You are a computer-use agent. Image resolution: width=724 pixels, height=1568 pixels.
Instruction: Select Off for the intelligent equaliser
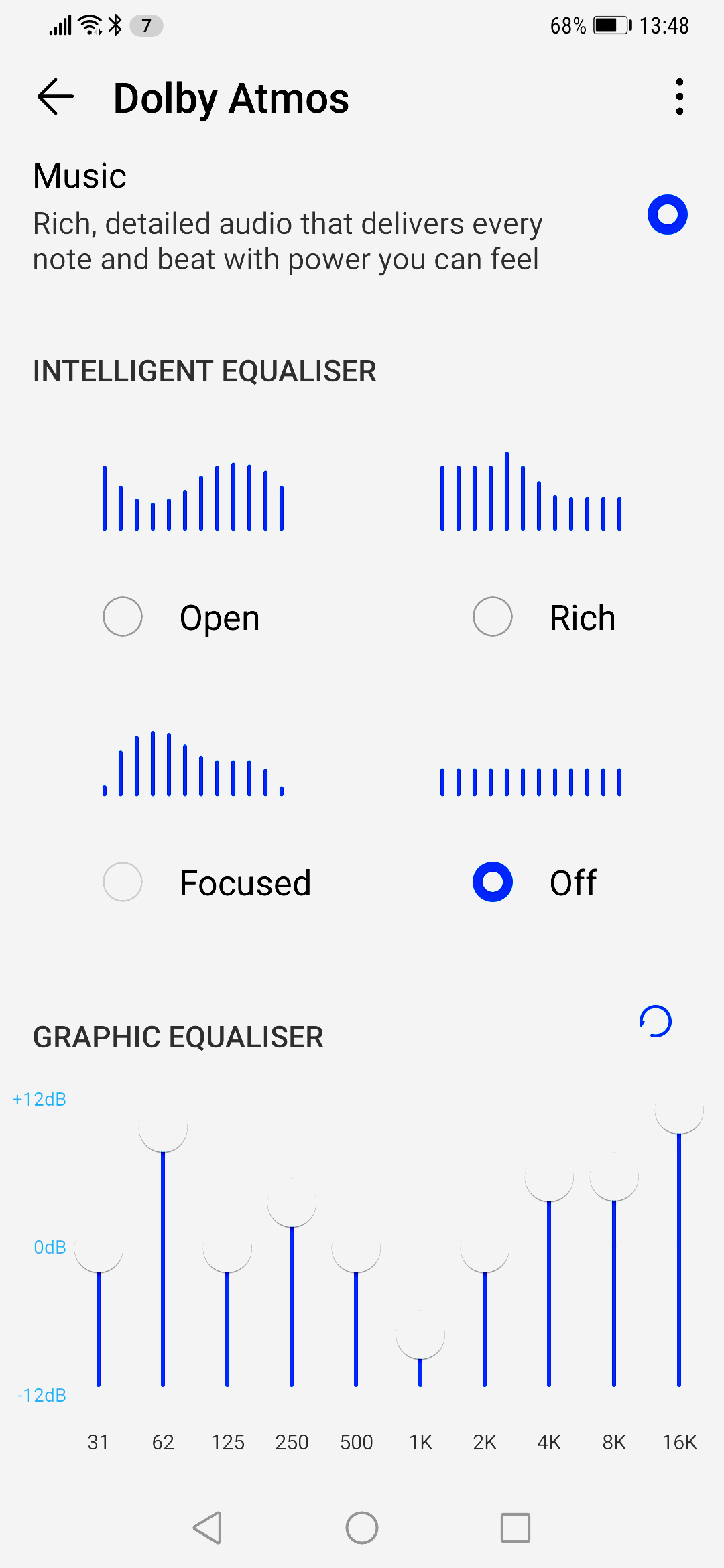[x=493, y=882]
